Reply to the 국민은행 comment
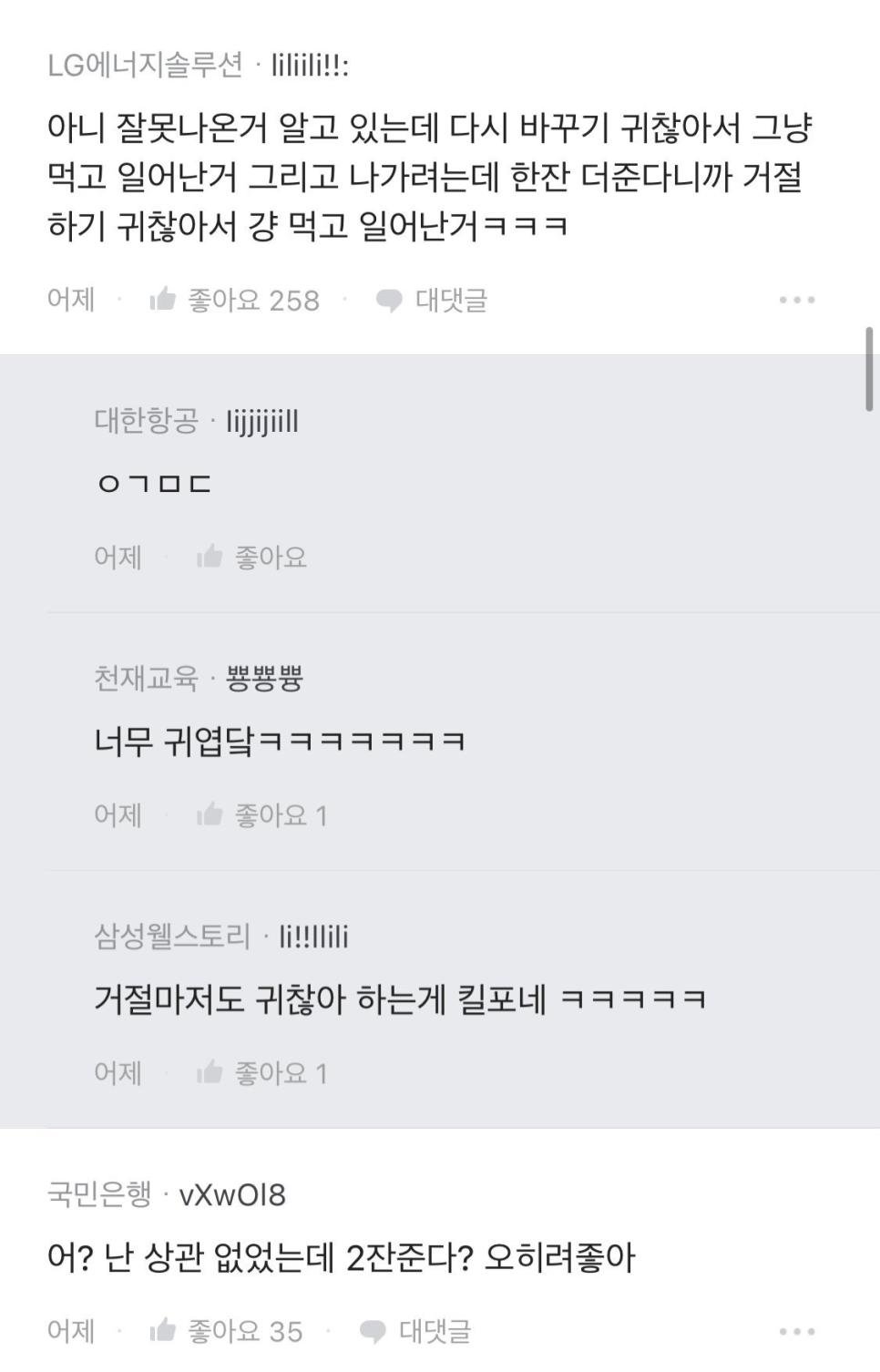The height and width of the screenshot is (1372, 880). (415, 1331)
